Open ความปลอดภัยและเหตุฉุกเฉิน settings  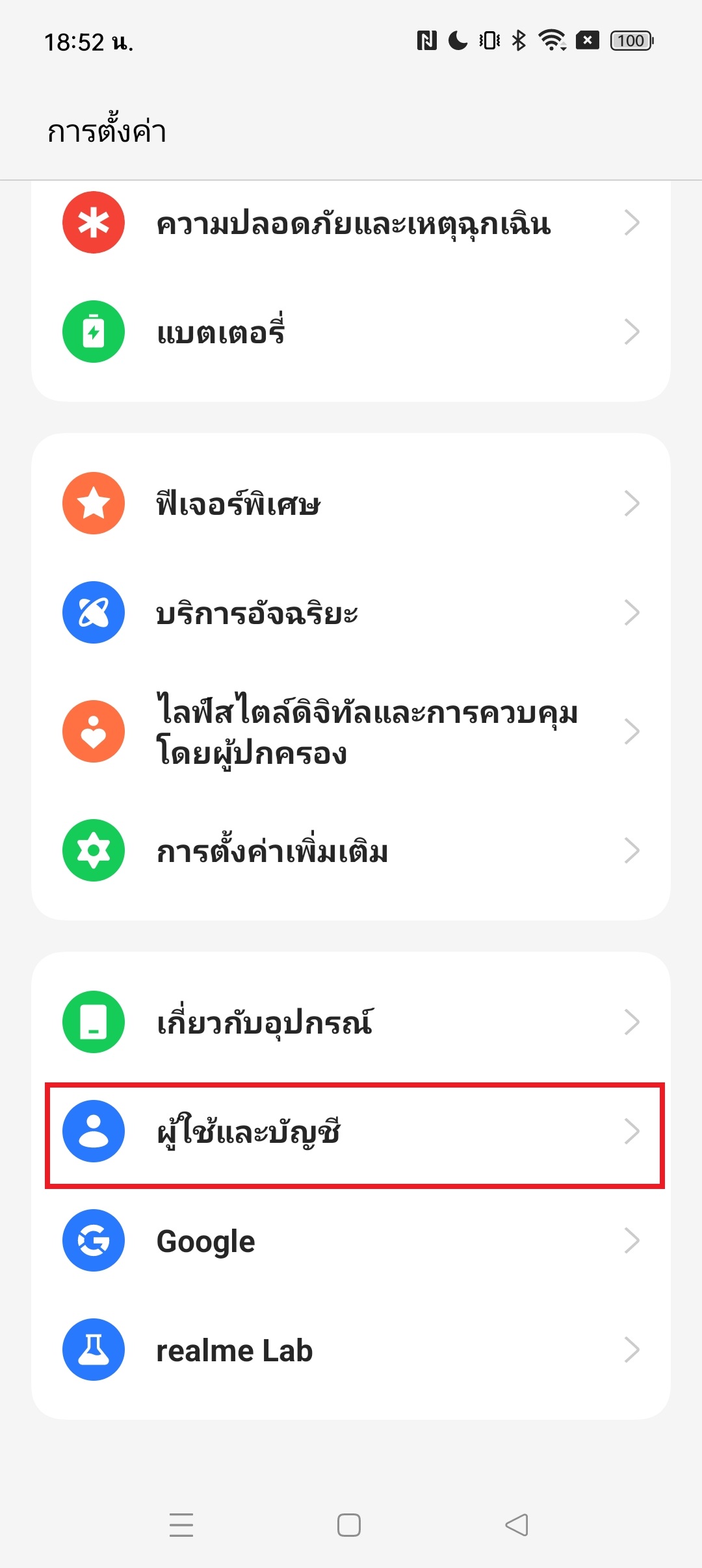[x=351, y=223]
